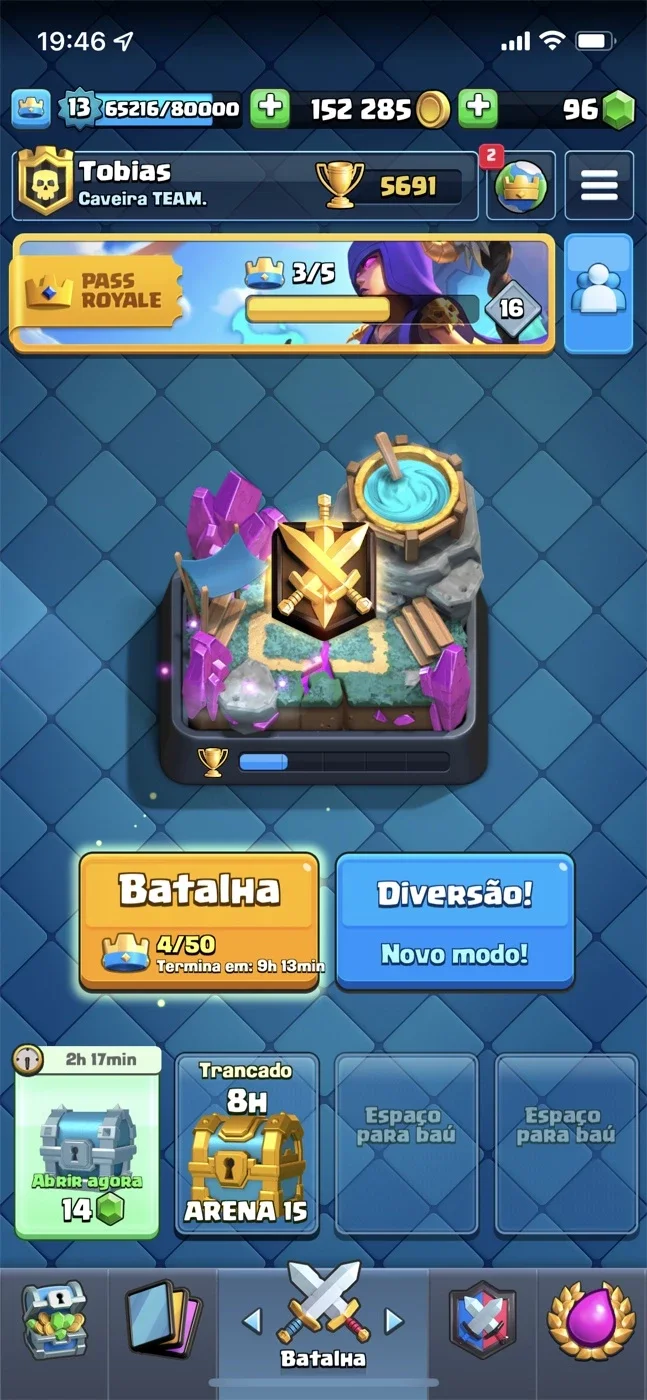This screenshot has width=647, height=1400.
Task: Tap the locked Arena 15 golden chest
Action: 246,1142
